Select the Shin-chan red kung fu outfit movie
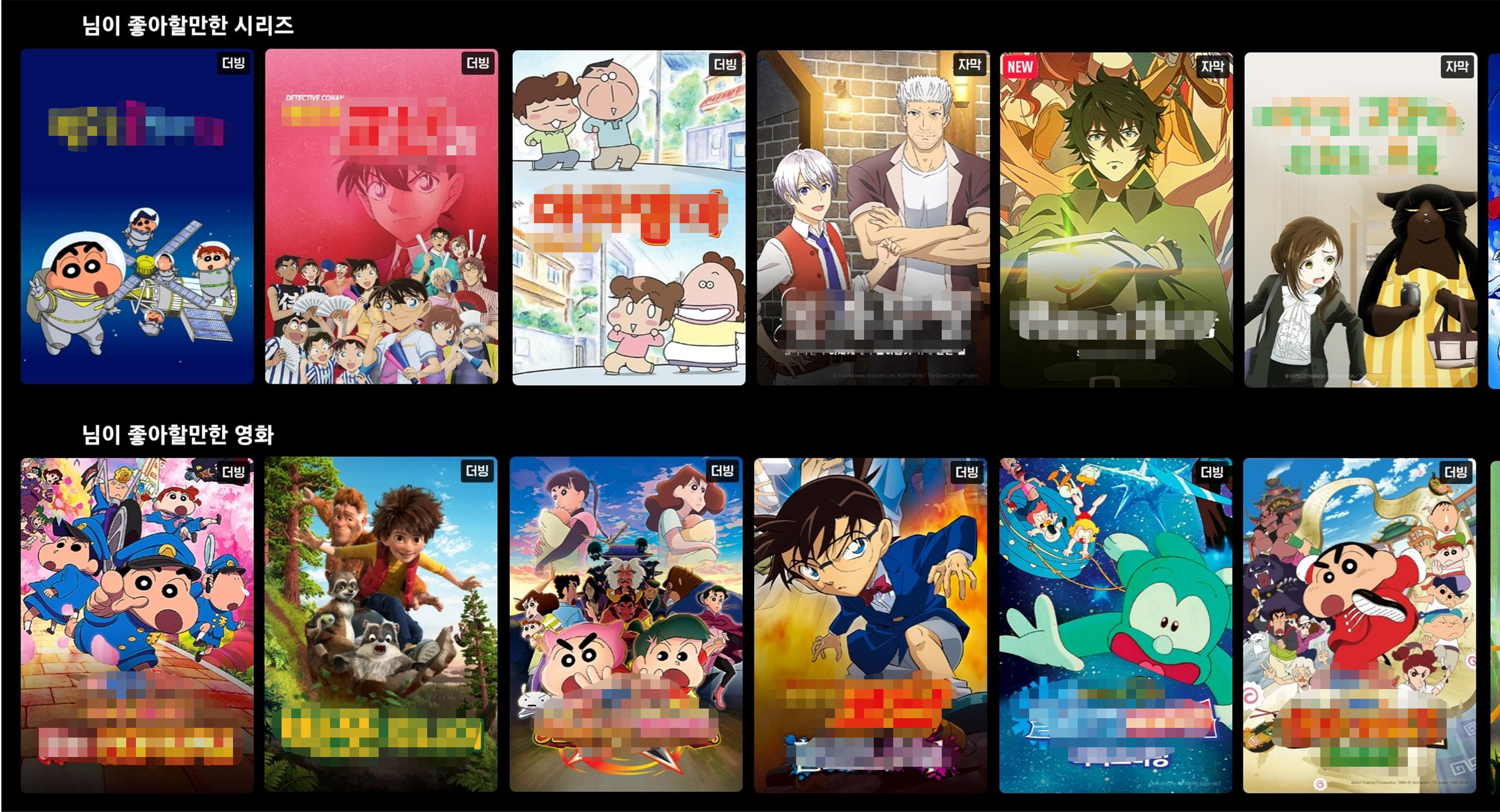The height and width of the screenshot is (812, 1500). [x=1359, y=624]
